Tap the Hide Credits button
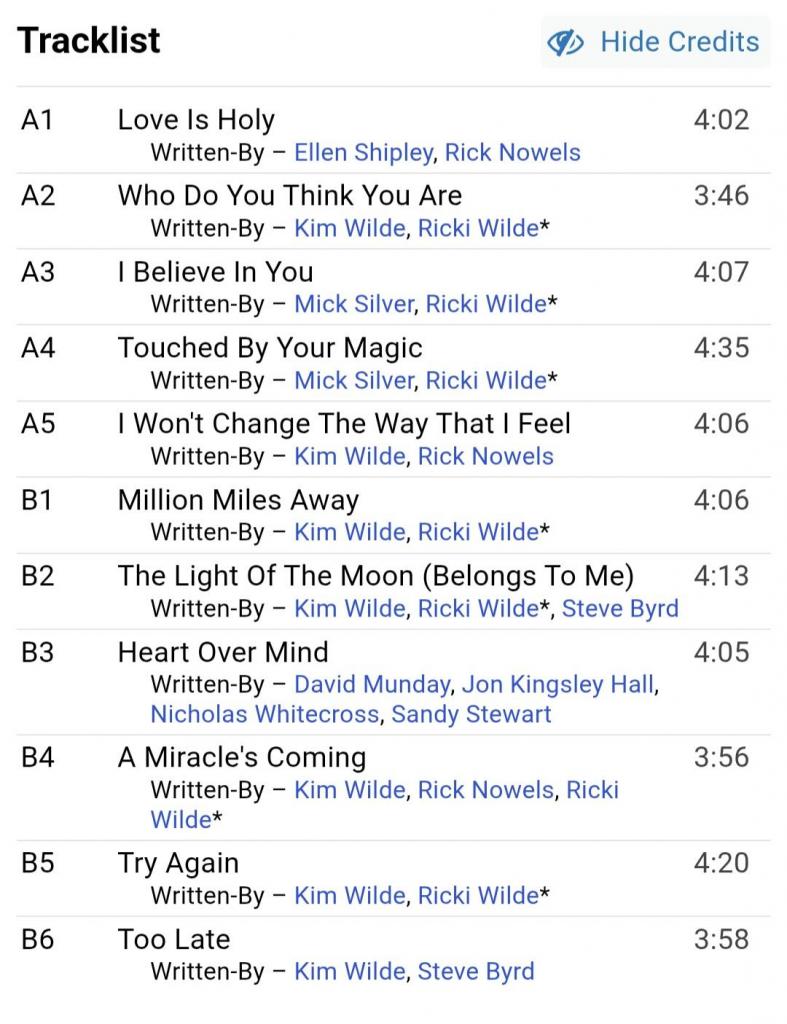The width and height of the screenshot is (787, 1024). coord(656,42)
